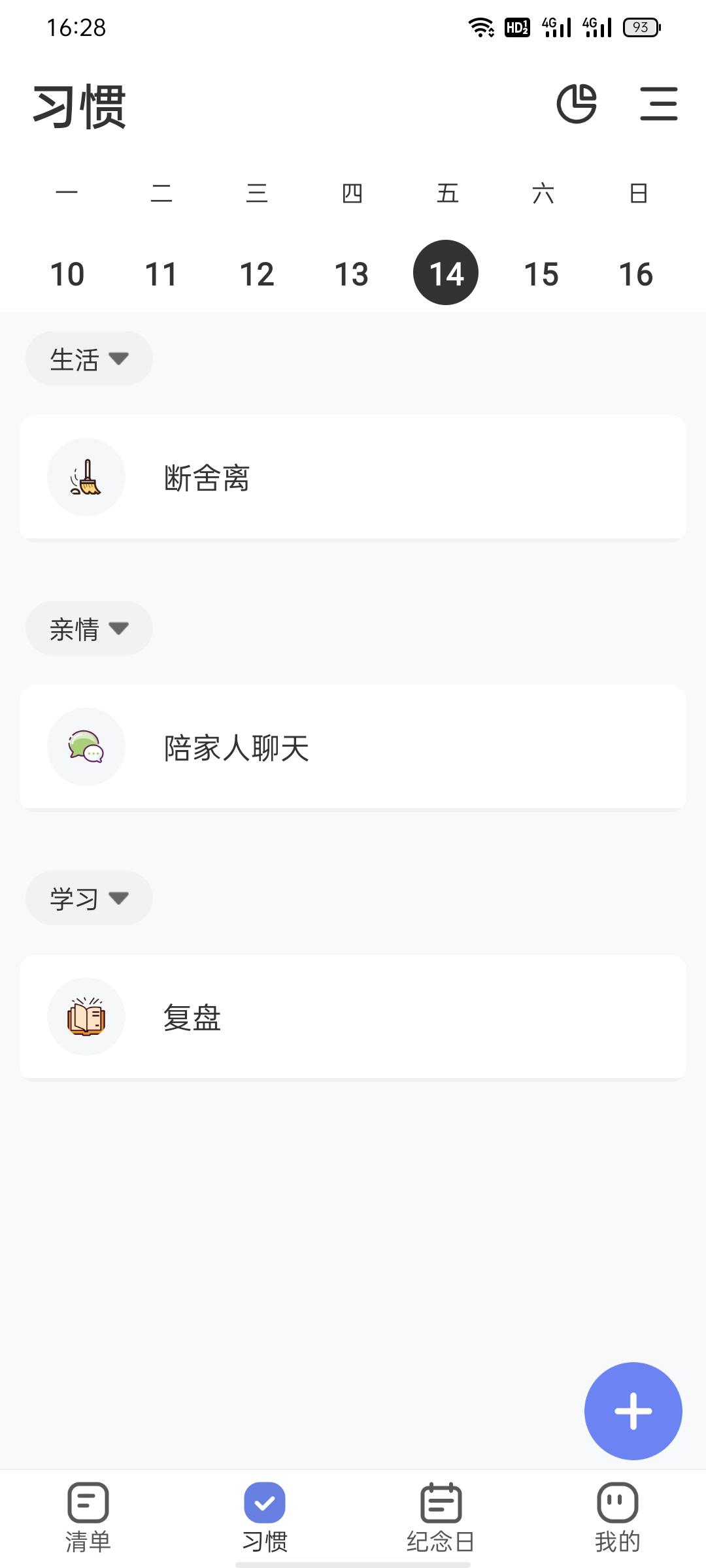706x1568 pixels.
Task: Open the three-line menu icon
Action: click(658, 104)
